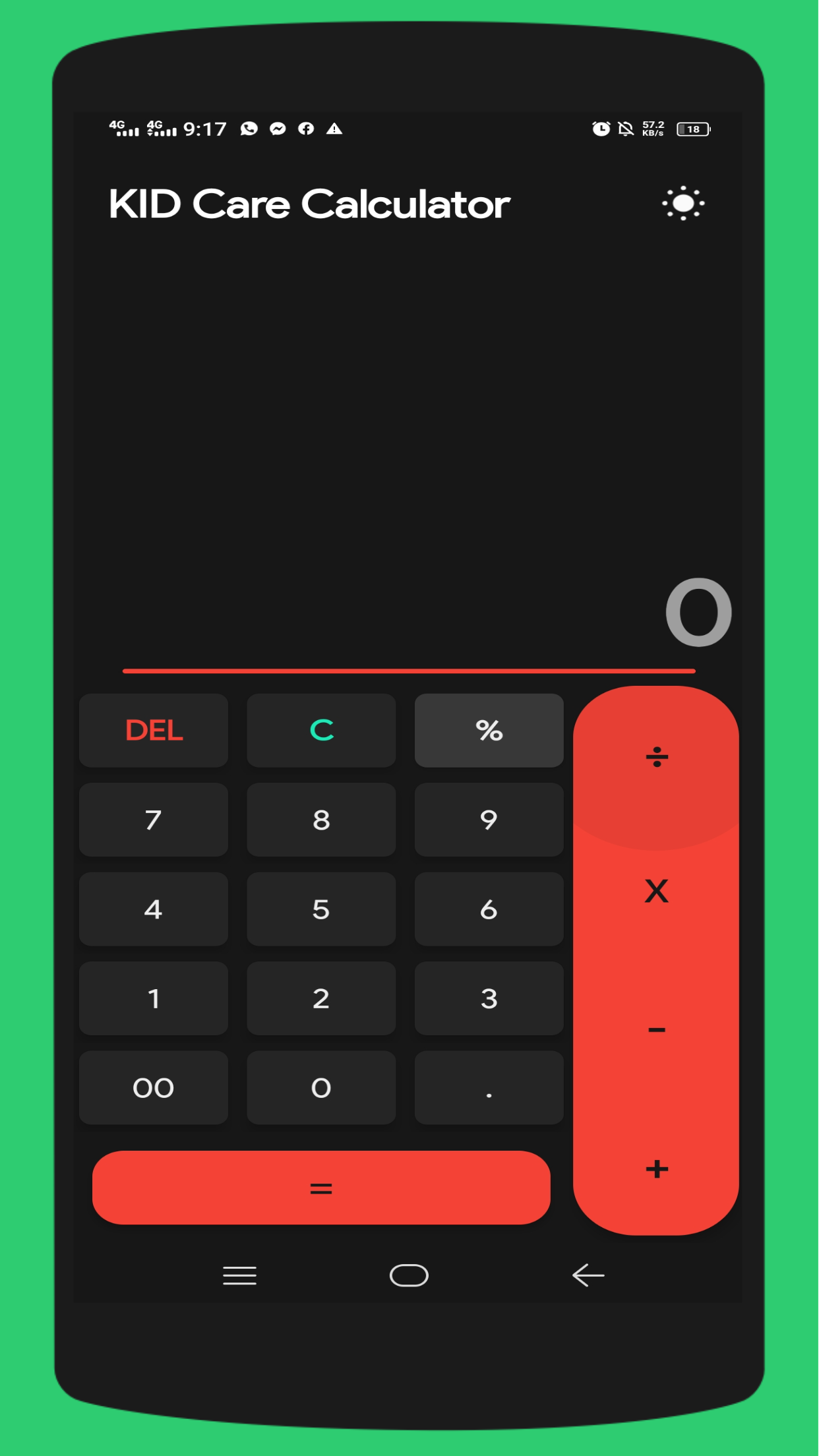Enter the digit 8
This screenshot has width=819, height=1456.
click(321, 820)
